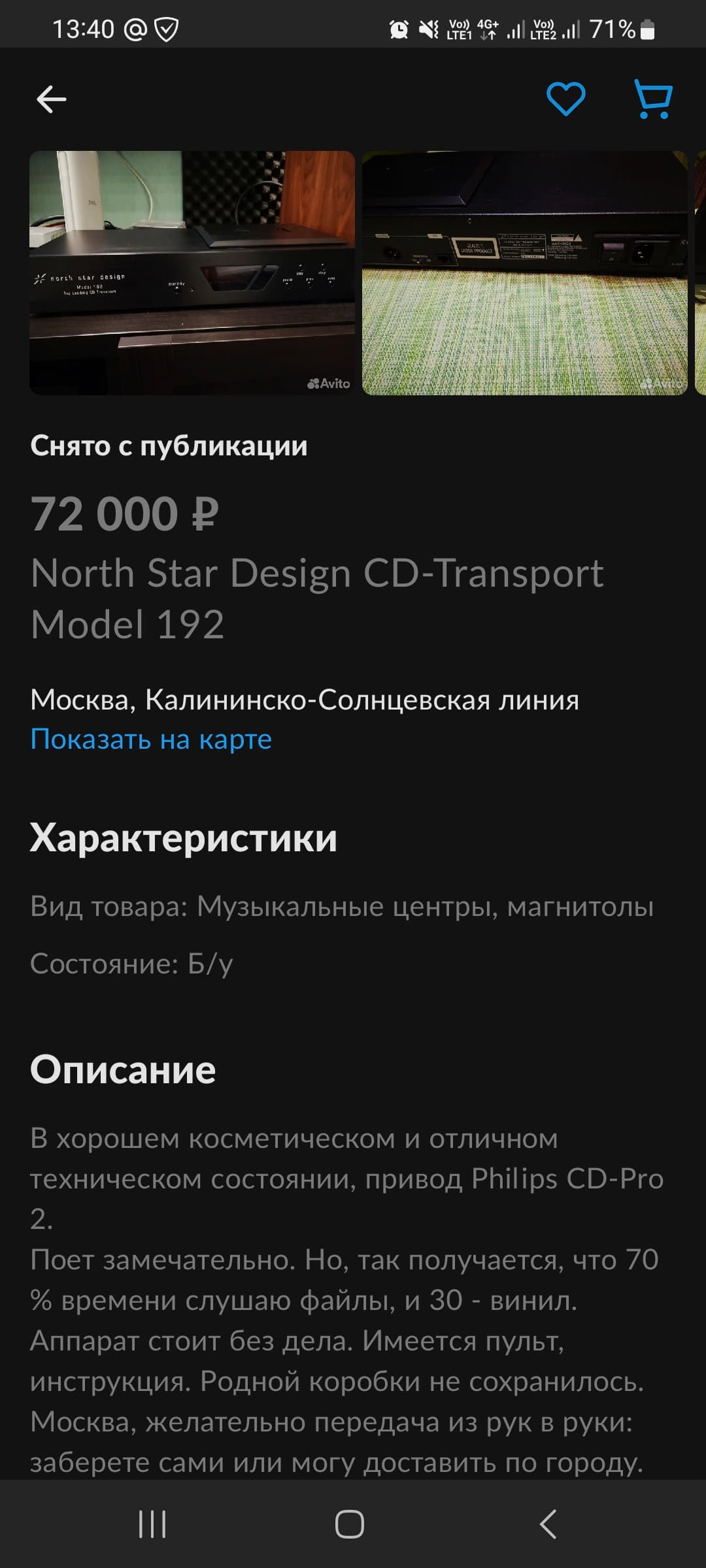Go back using the top arrow
706x1568 pixels.
pos(52,99)
